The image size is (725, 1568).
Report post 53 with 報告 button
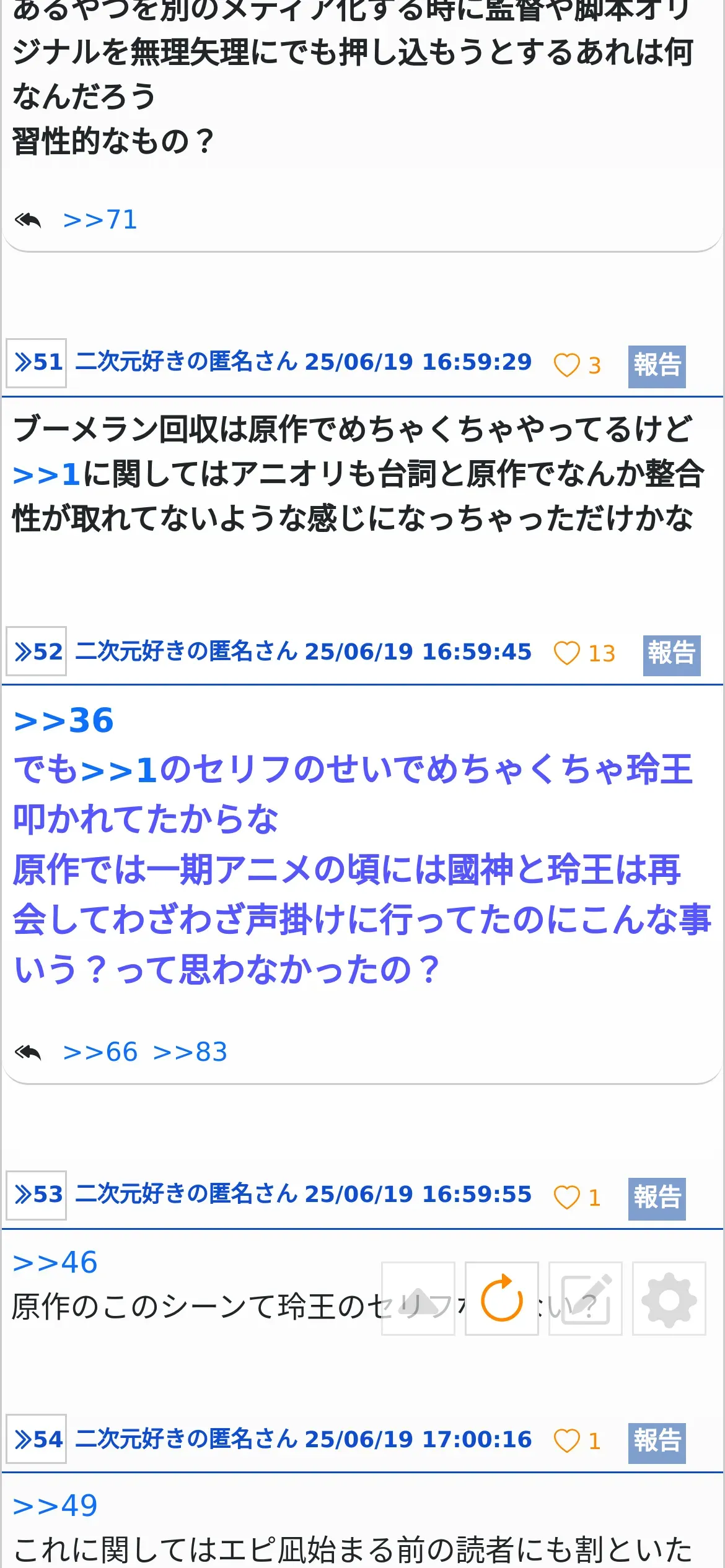(657, 1198)
